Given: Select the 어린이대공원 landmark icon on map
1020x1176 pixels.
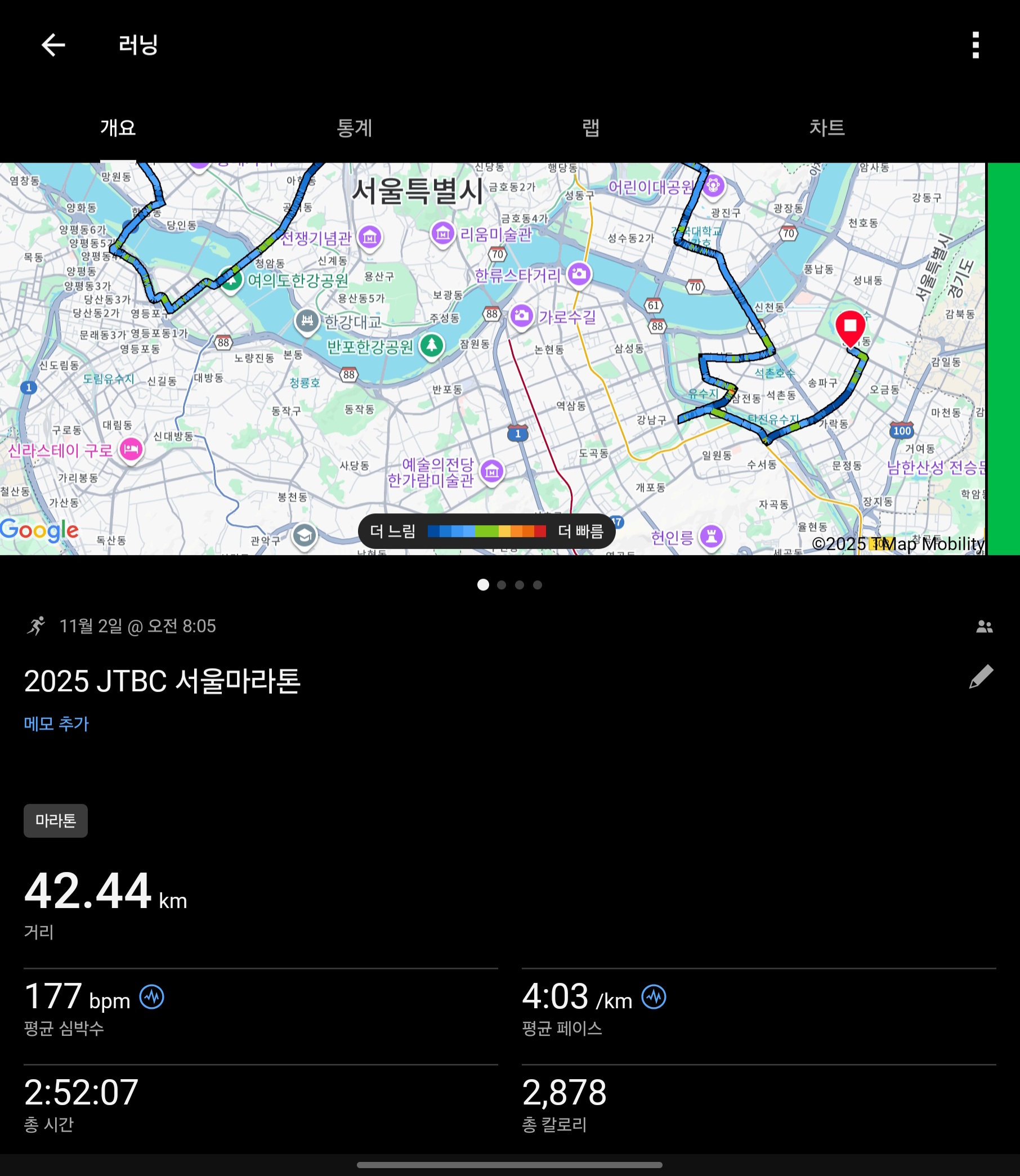Looking at the screenshot, I should pos(713,185).
